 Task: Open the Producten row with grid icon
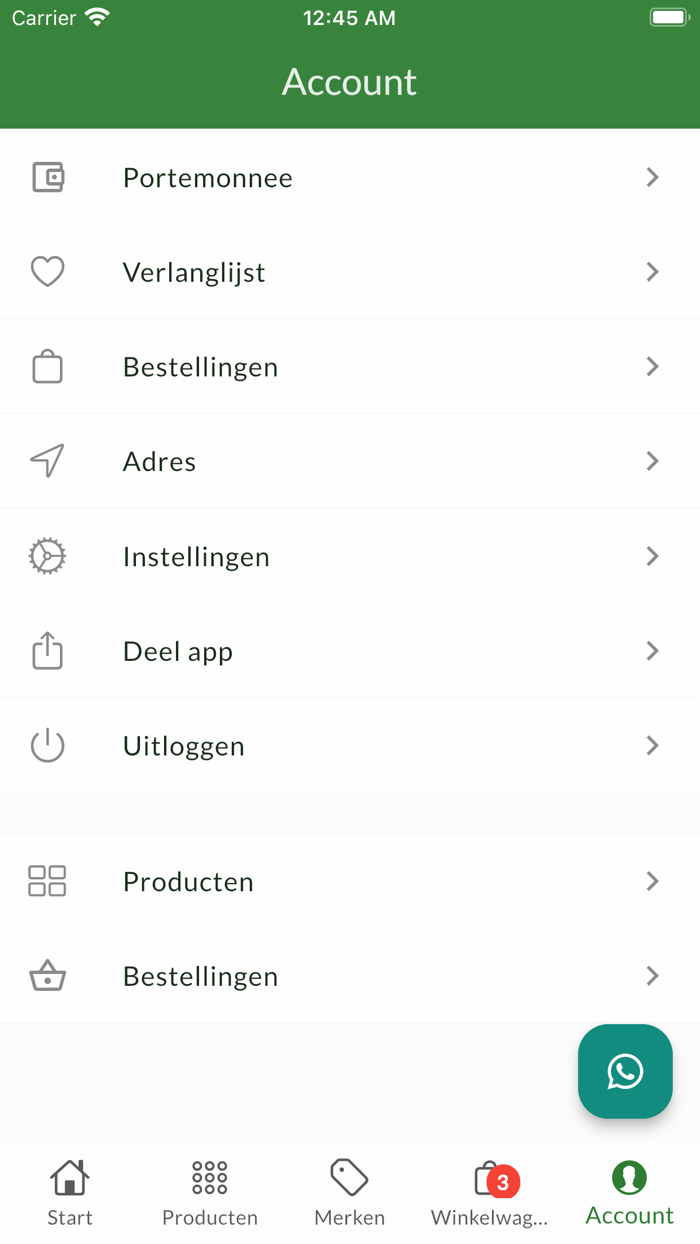(x=349, y=881)
